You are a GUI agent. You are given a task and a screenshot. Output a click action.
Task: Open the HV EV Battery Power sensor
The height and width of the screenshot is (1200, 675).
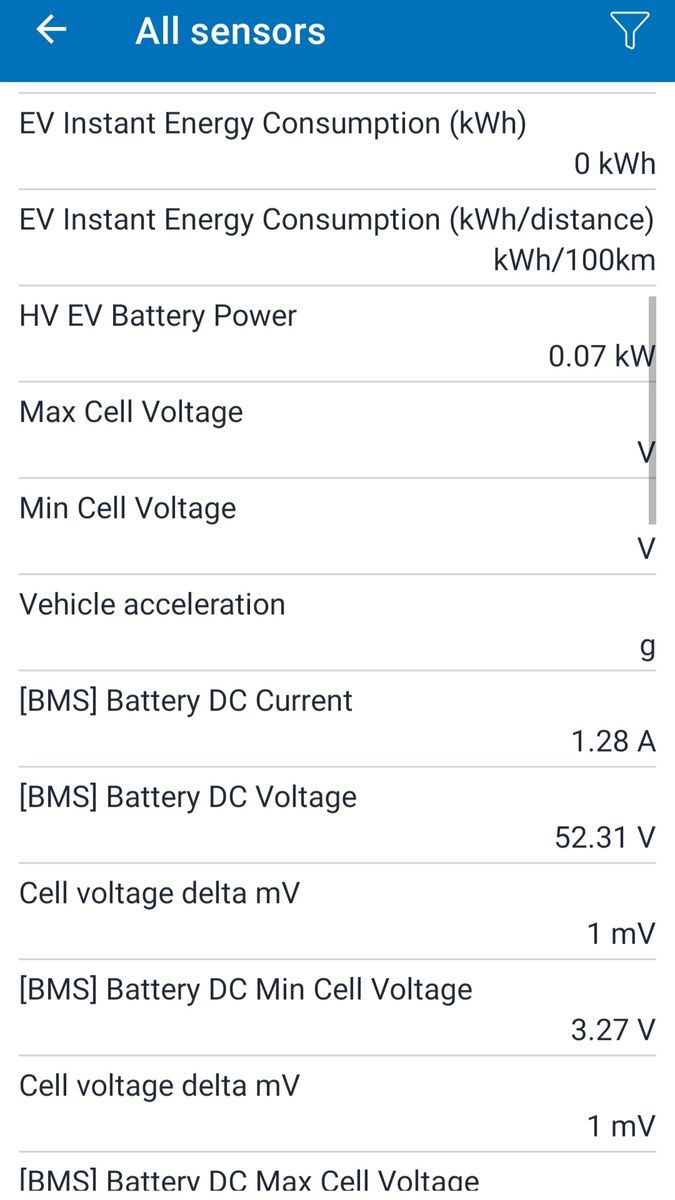pos(337,334)
